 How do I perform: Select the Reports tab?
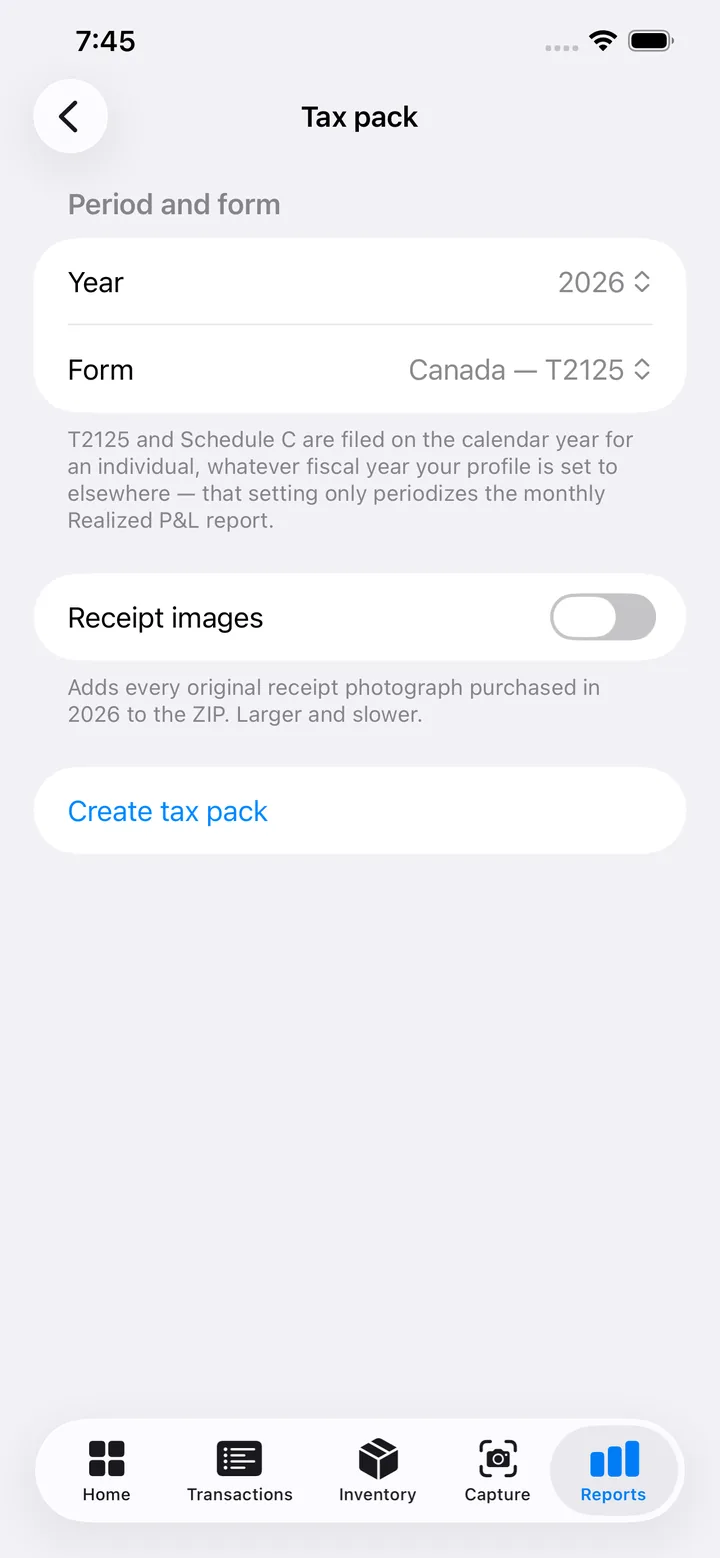click(x=614, y=1470)
